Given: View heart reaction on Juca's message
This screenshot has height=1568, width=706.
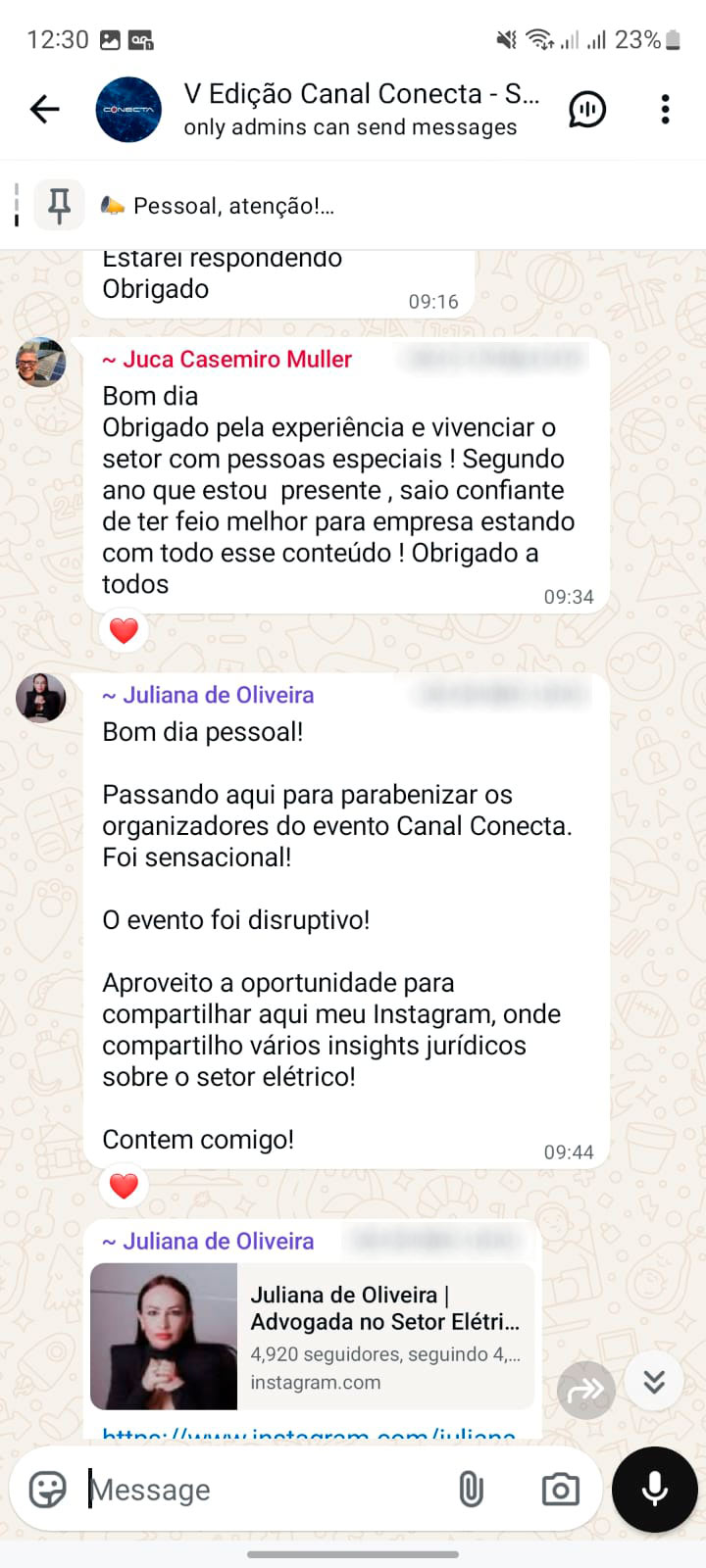Looking at the screenshot, I should [124, 630].
